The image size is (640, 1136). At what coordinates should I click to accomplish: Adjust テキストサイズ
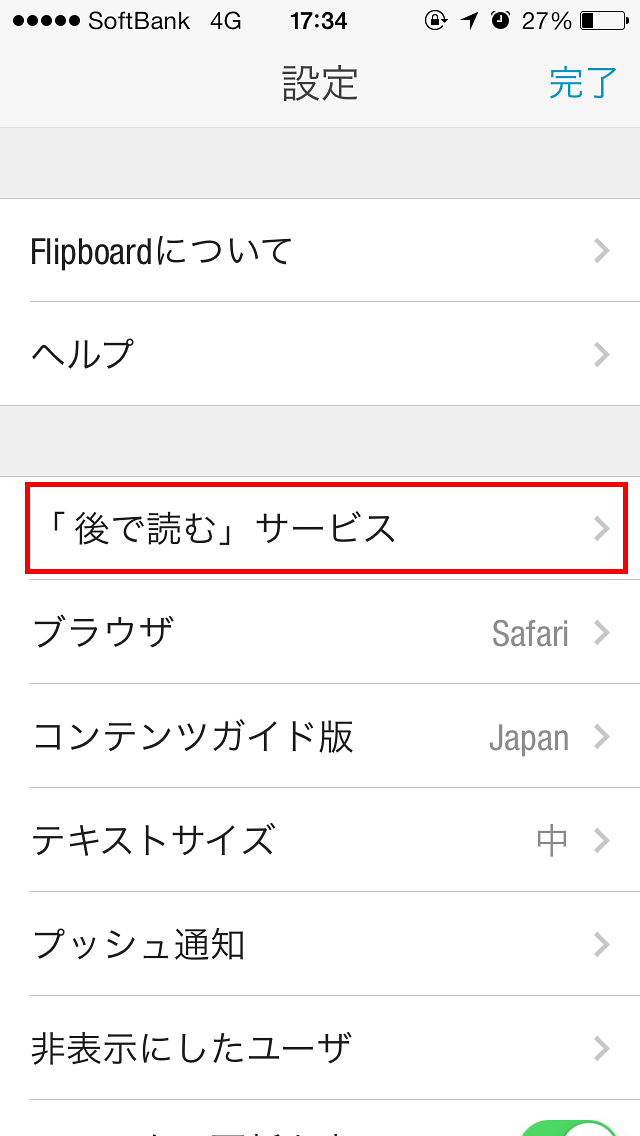click(x=320, y=840)
